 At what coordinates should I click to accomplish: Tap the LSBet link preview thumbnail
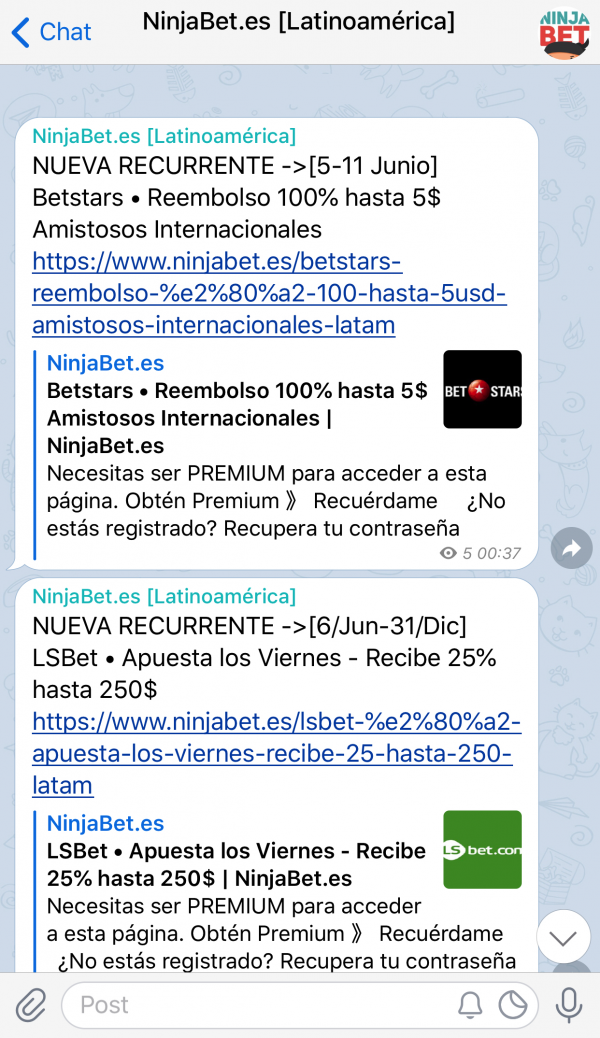(482, 849)
